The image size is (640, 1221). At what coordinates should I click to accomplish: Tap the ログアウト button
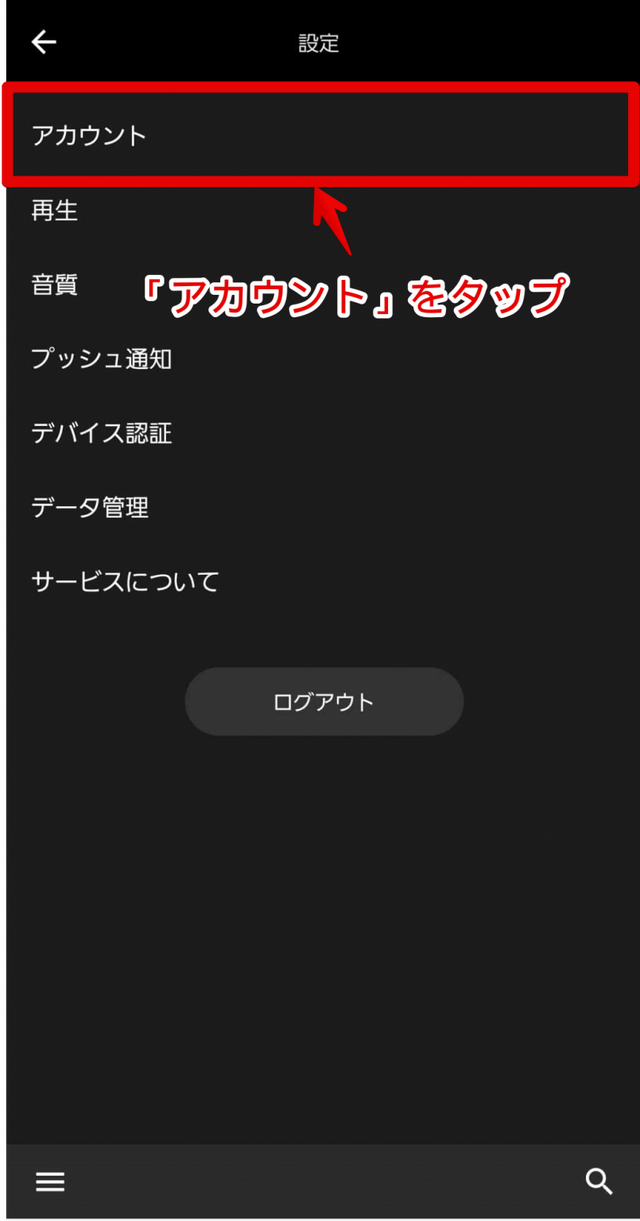[324, 702]
